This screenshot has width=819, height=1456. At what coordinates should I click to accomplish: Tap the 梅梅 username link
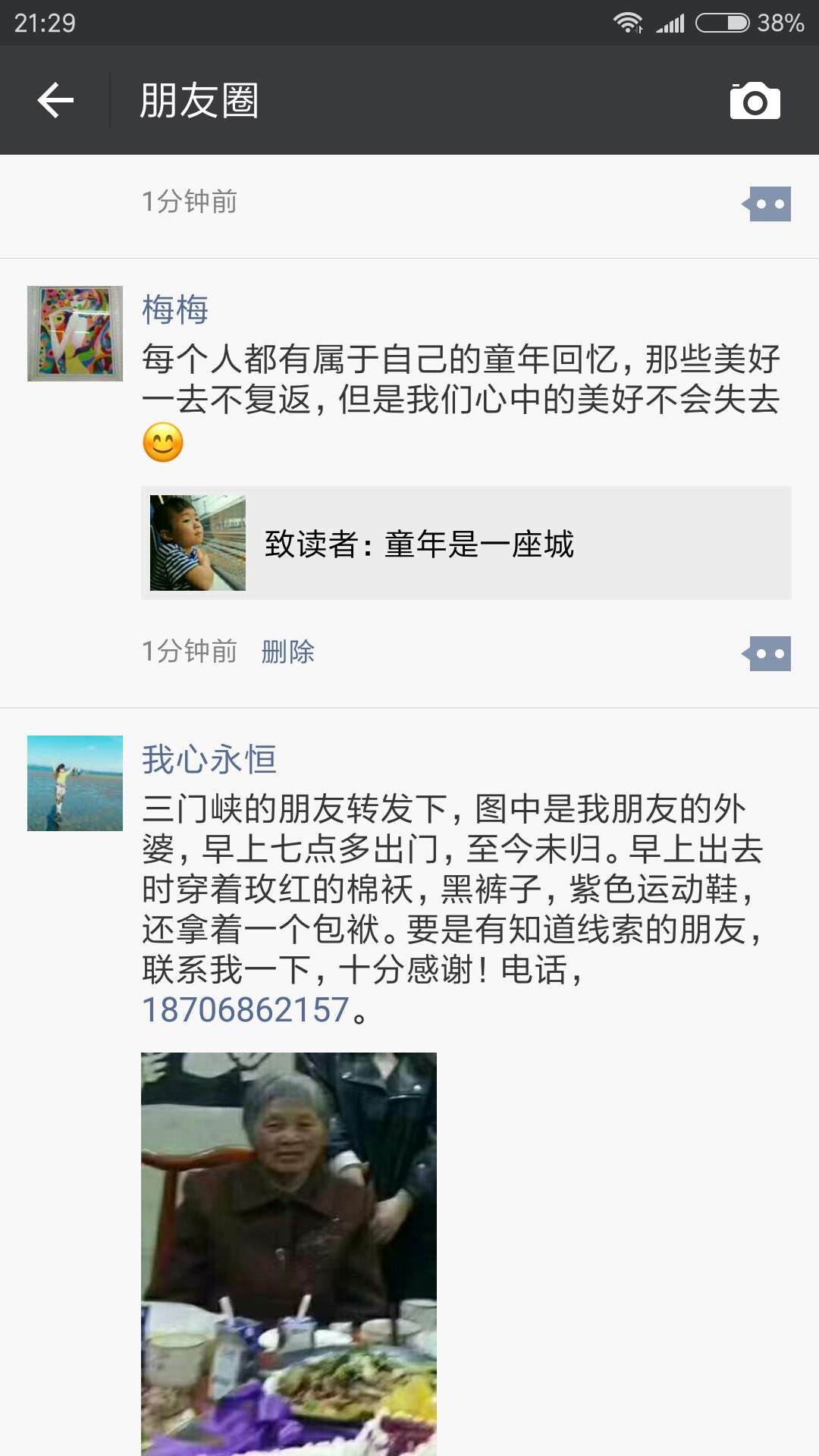175,309
